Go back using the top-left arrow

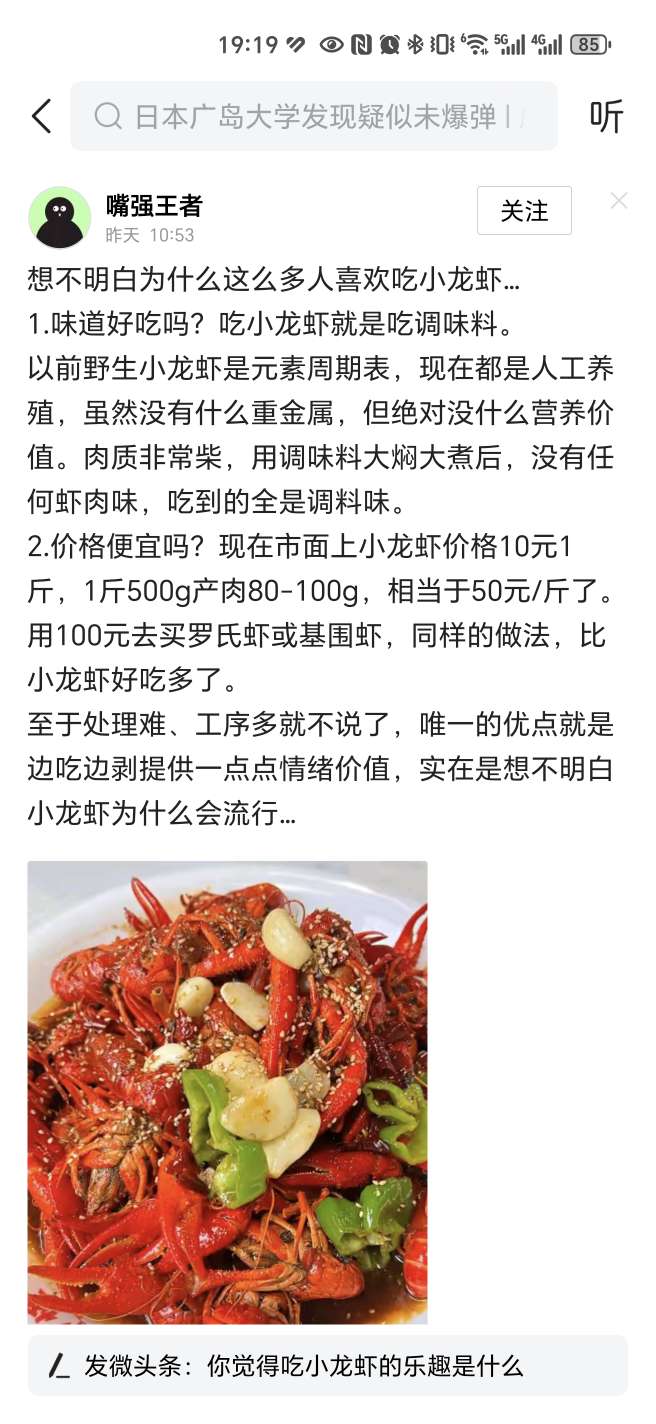pos(41,117)
